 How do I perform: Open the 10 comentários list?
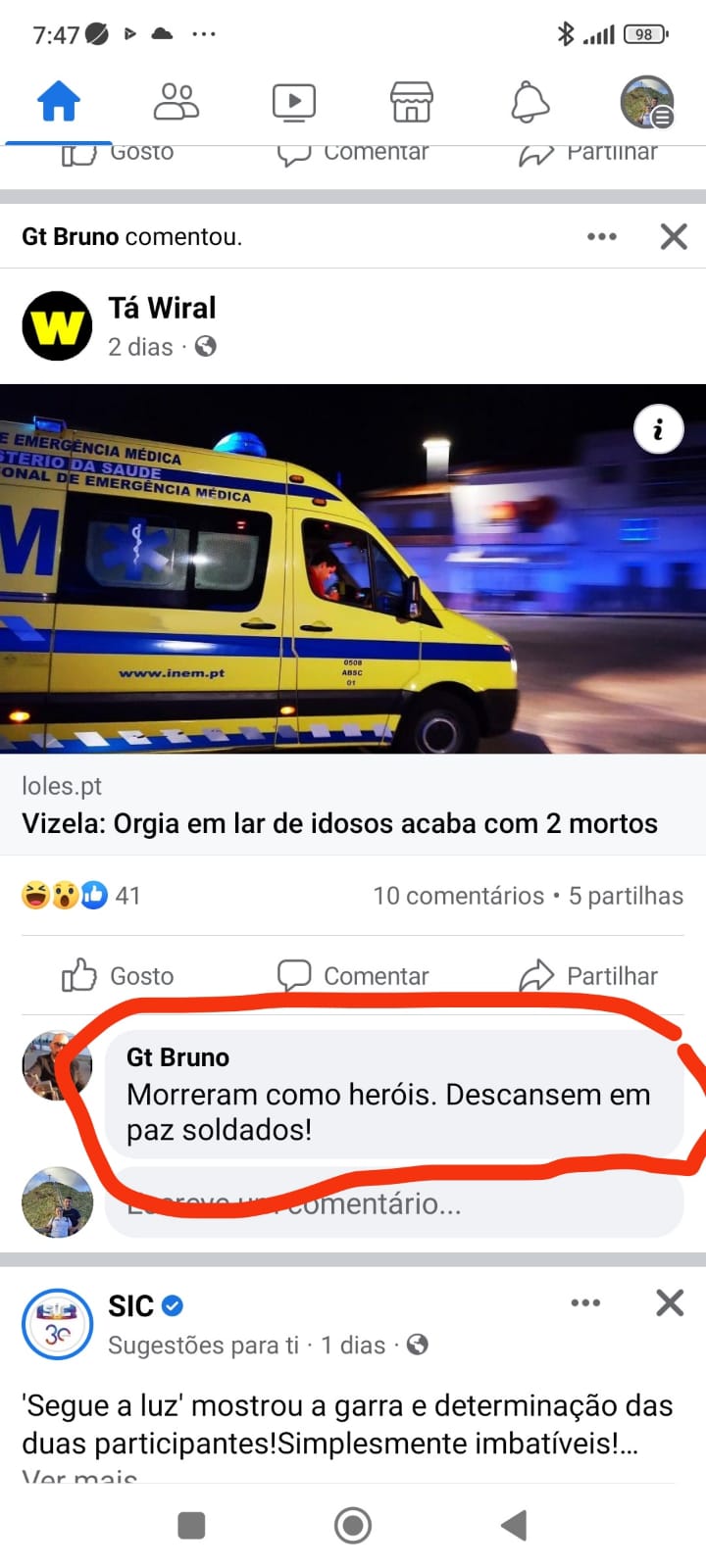point(458,896)
